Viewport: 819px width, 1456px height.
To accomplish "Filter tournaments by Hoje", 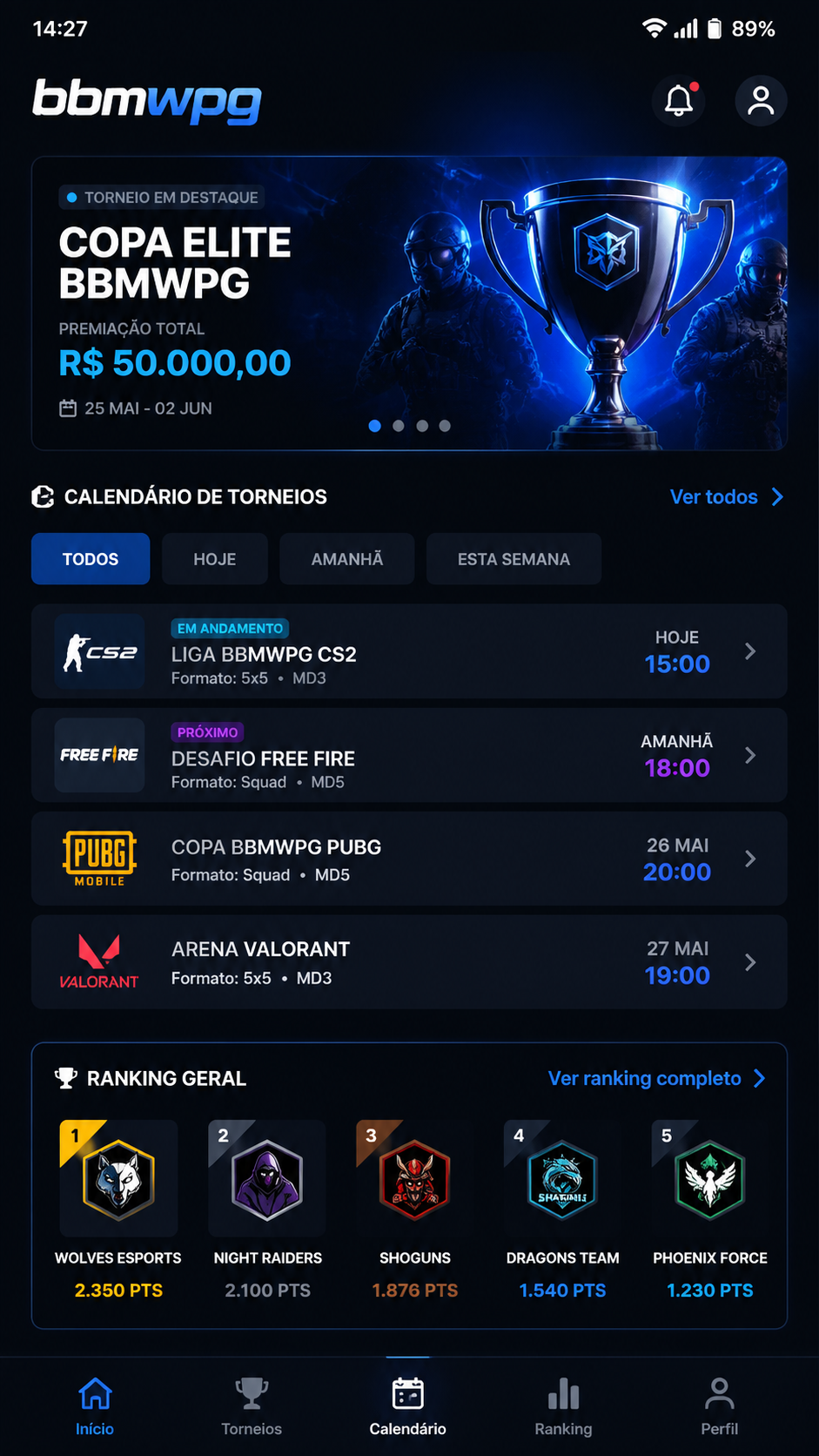I will pyautogui.click(x=215, y=559).
